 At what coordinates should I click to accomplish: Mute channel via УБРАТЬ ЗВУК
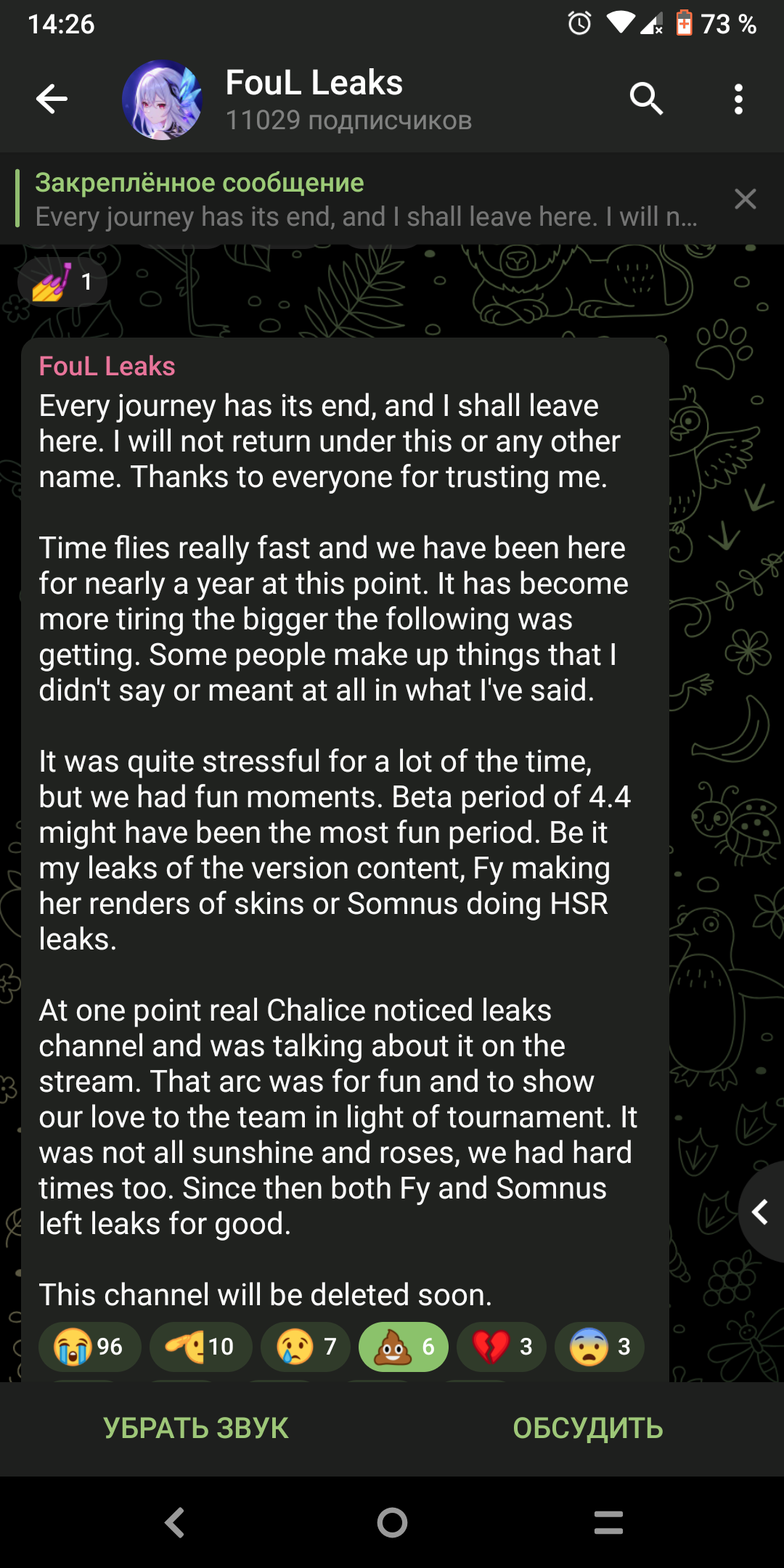(196, 1428)
